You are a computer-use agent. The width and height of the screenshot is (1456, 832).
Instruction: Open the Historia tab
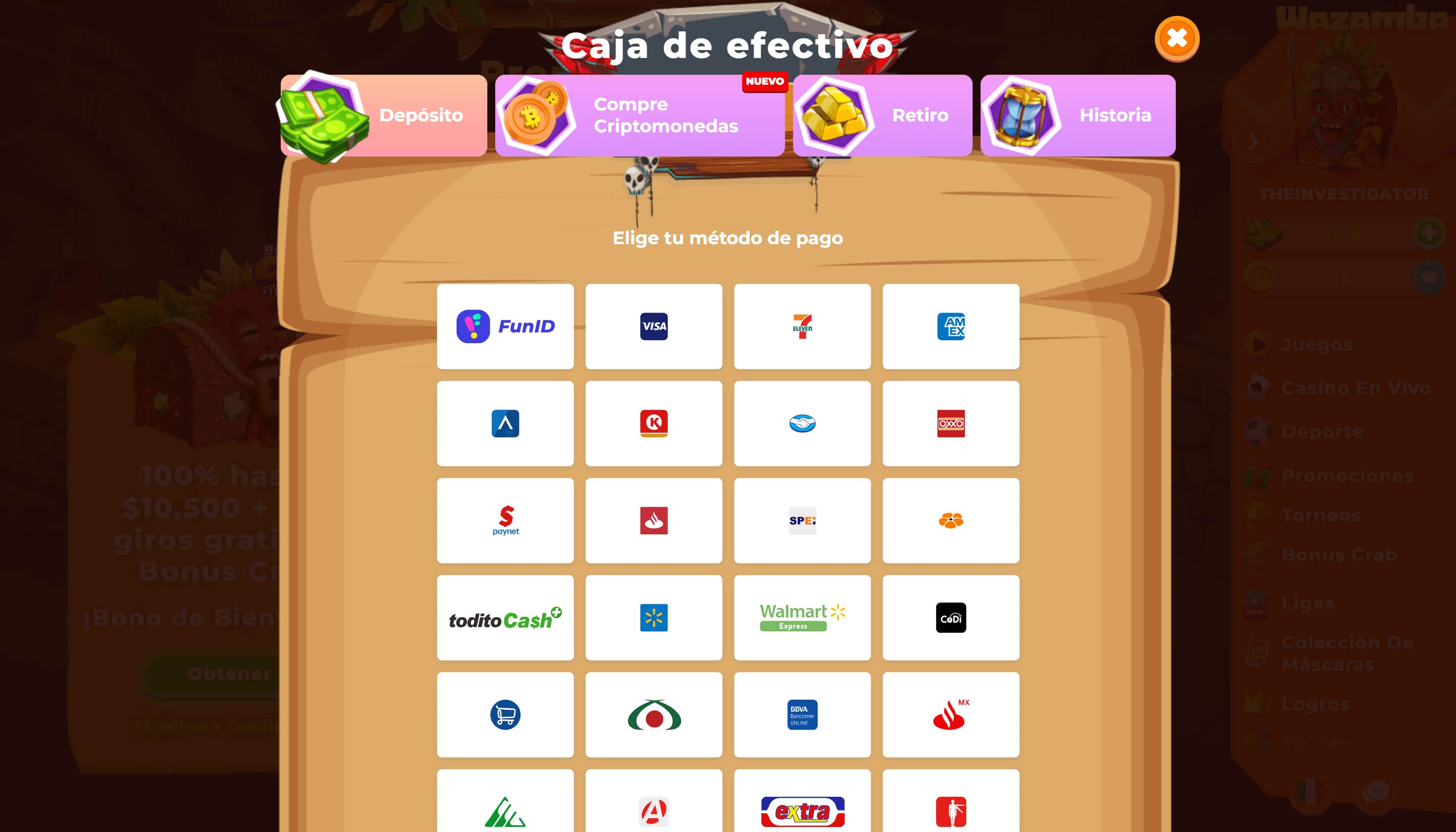point(1078,115)
